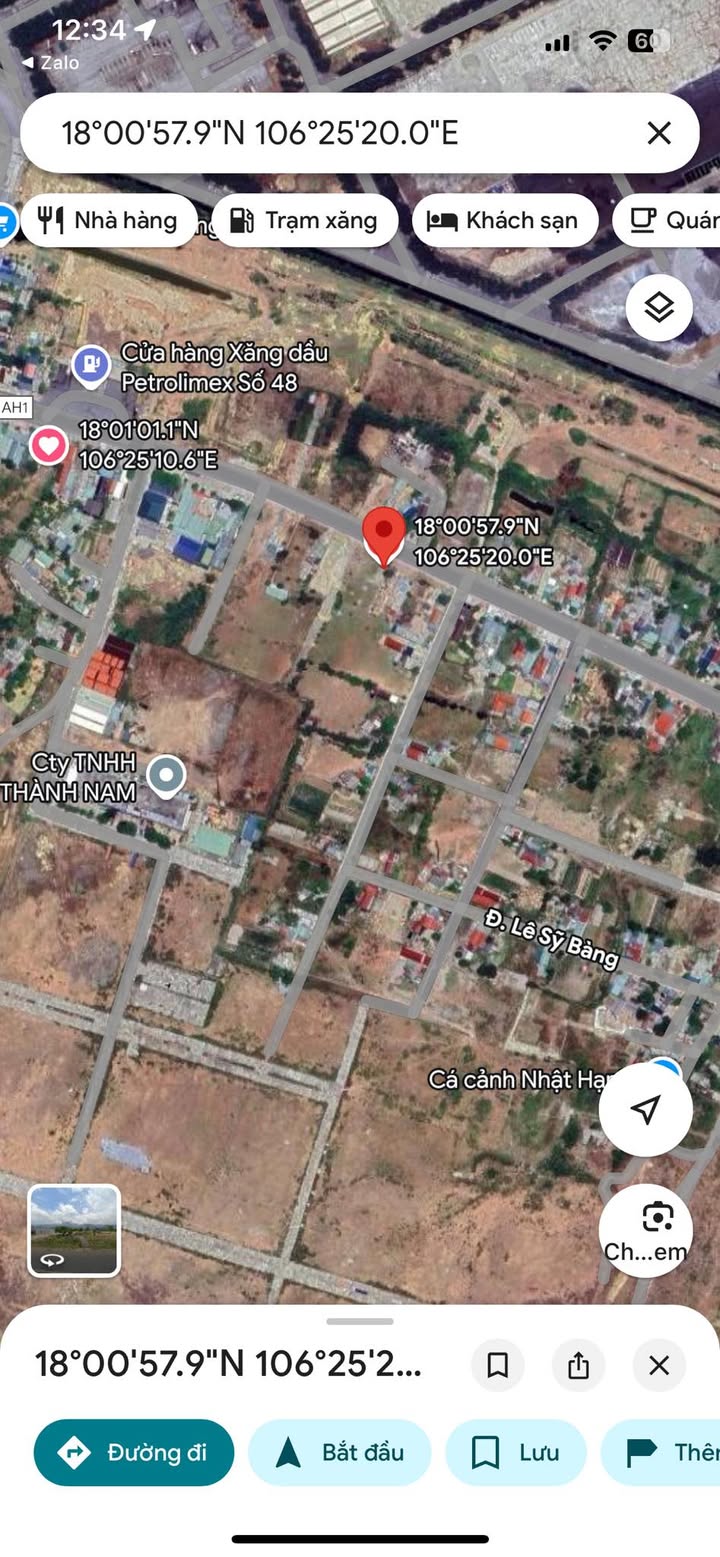Save place using Lưu button
The height and width of the screenshot is (1557, 720).
click(516, 1452)
